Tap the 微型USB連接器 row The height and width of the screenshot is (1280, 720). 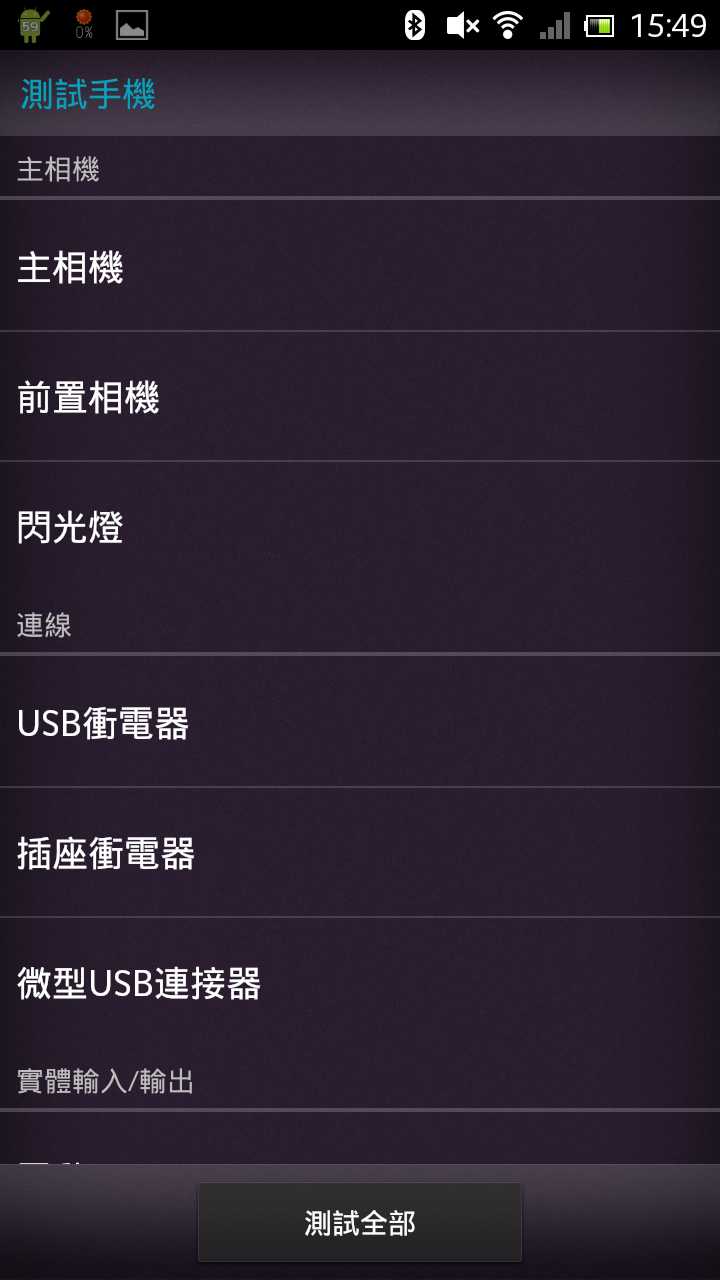pyautogui.click(x=360, y=982)
